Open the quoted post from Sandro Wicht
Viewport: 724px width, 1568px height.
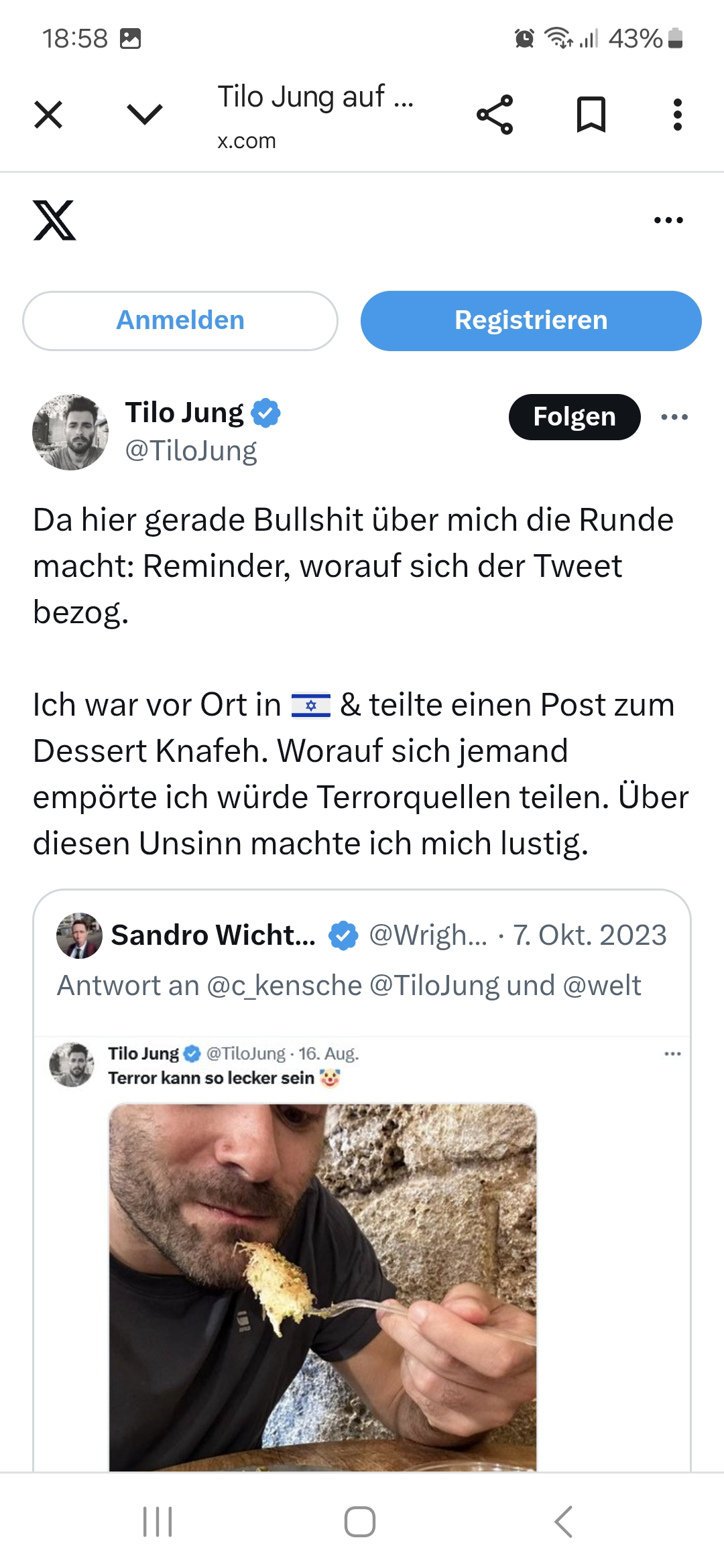pos(362,960)
